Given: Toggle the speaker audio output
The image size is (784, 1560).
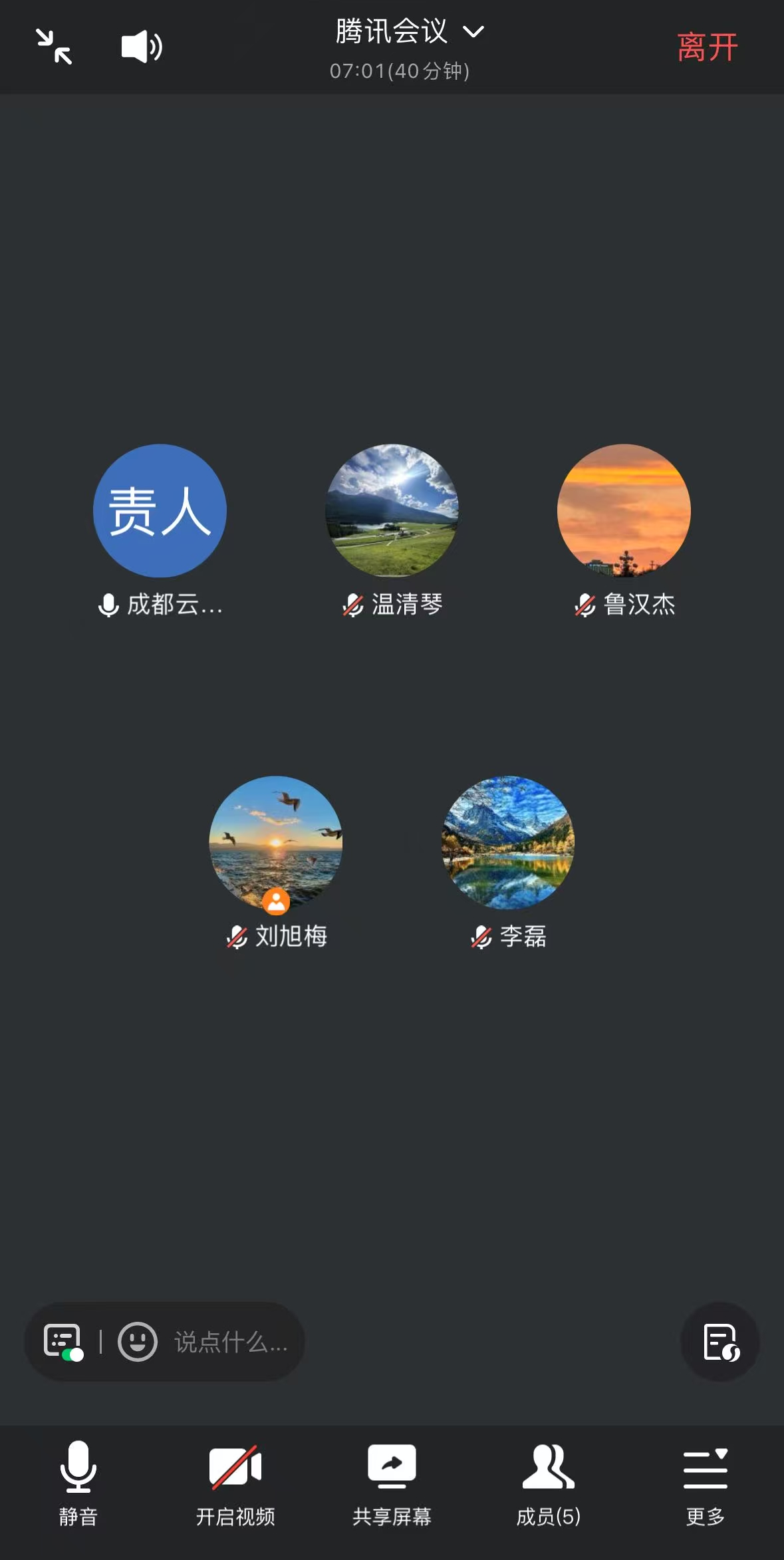Looking at the screenshot, I should click(141, 47).
